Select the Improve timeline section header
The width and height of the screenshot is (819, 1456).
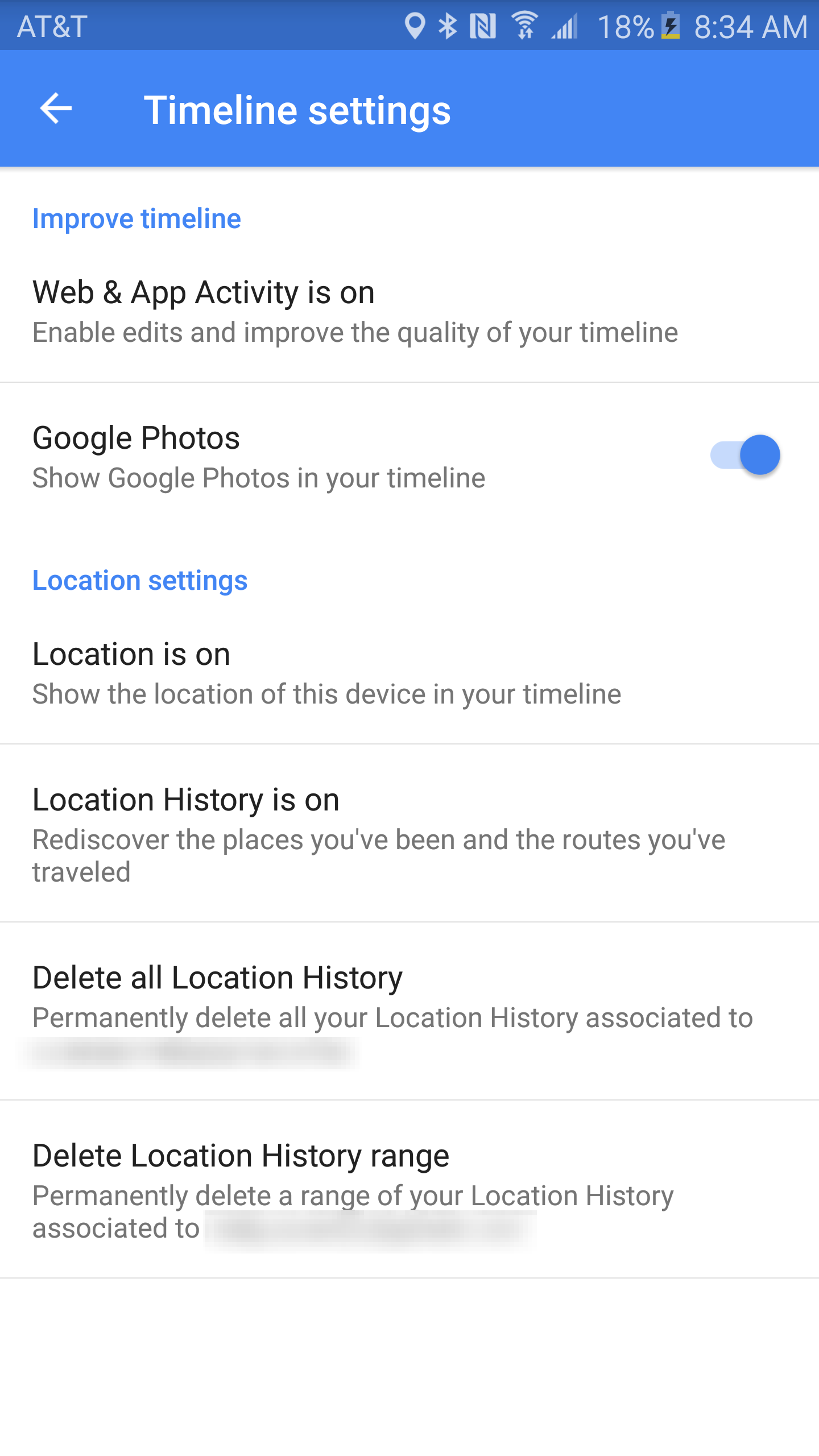point(136,218)
